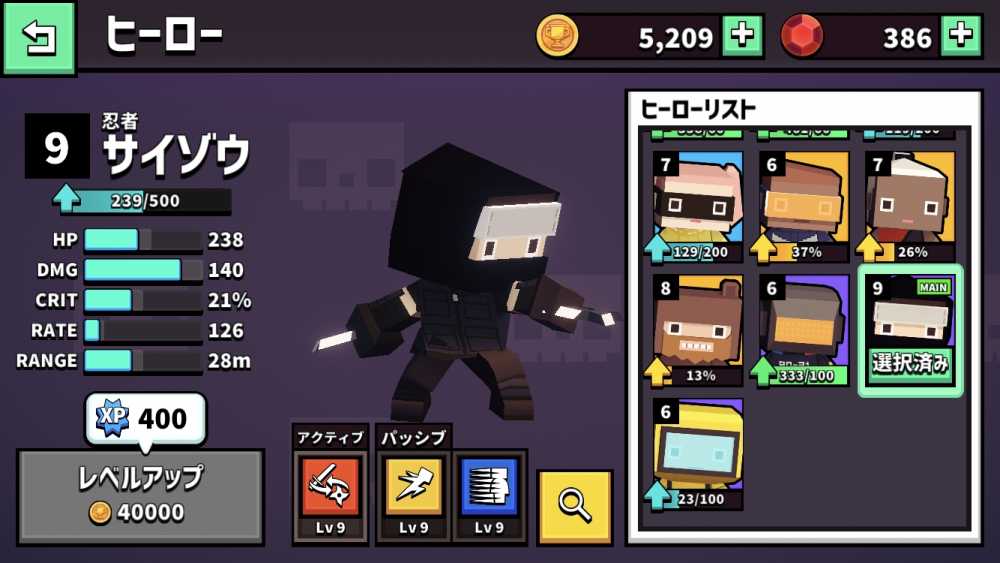Select the level 6 hero with 333/100
Viewport: 1000px width, 563px height.
(803, 330)
